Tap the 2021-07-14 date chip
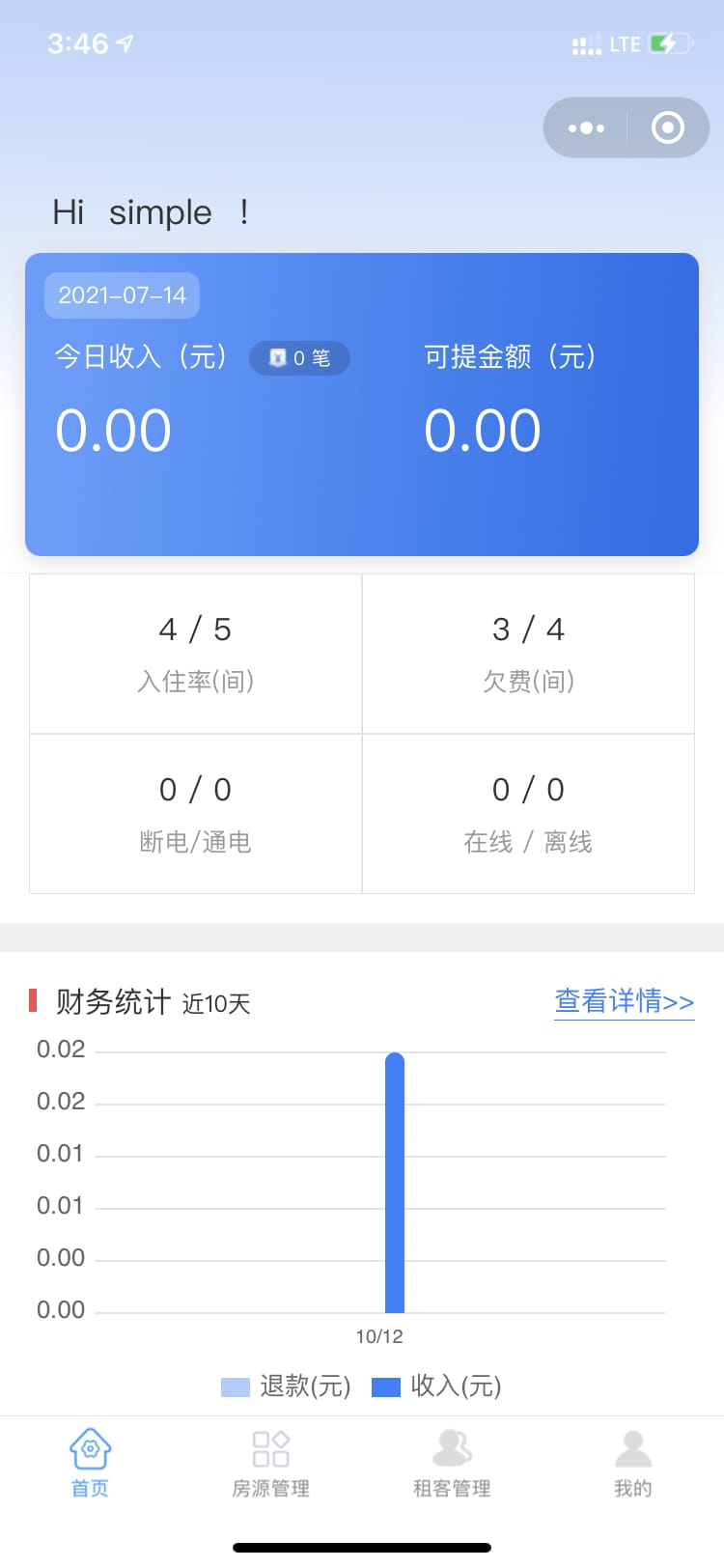The width and height of the screenshot is (724, 1568). (x=122, y=295)
